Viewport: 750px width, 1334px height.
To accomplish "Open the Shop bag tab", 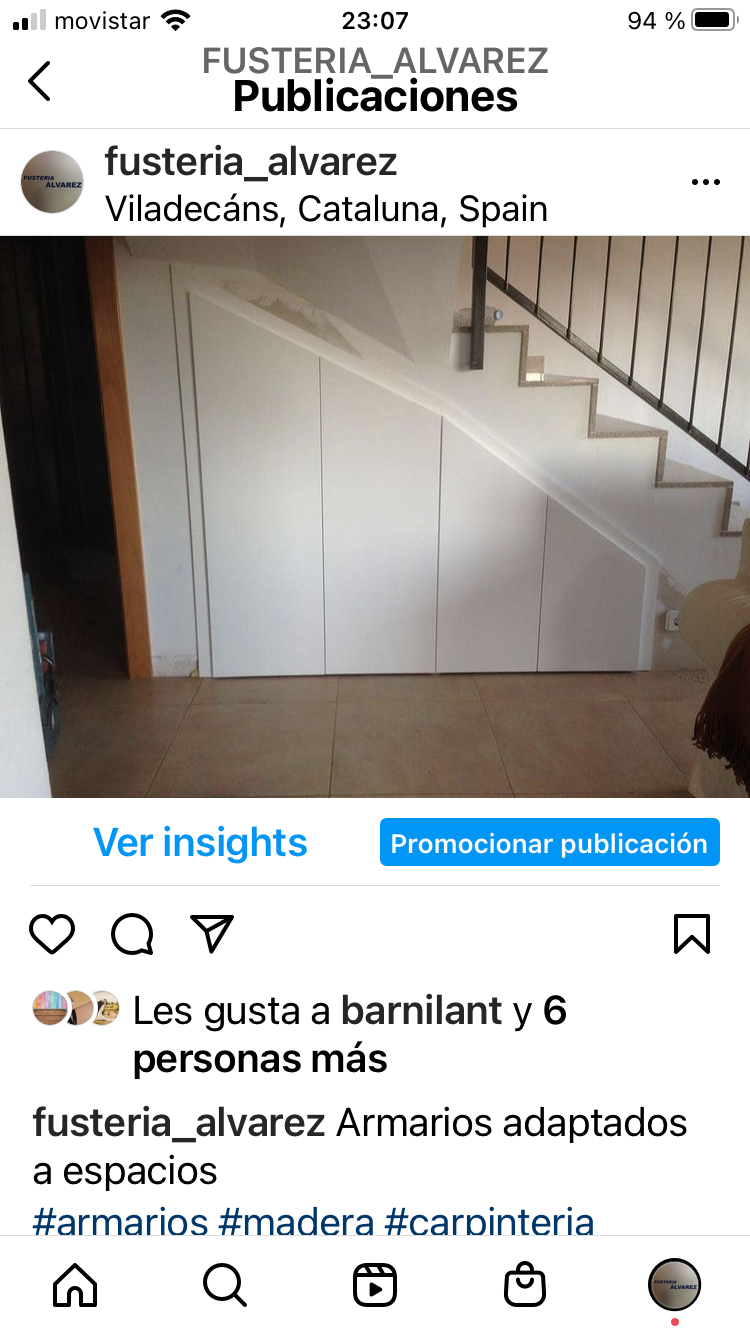I will click(x=525, y=1285).
